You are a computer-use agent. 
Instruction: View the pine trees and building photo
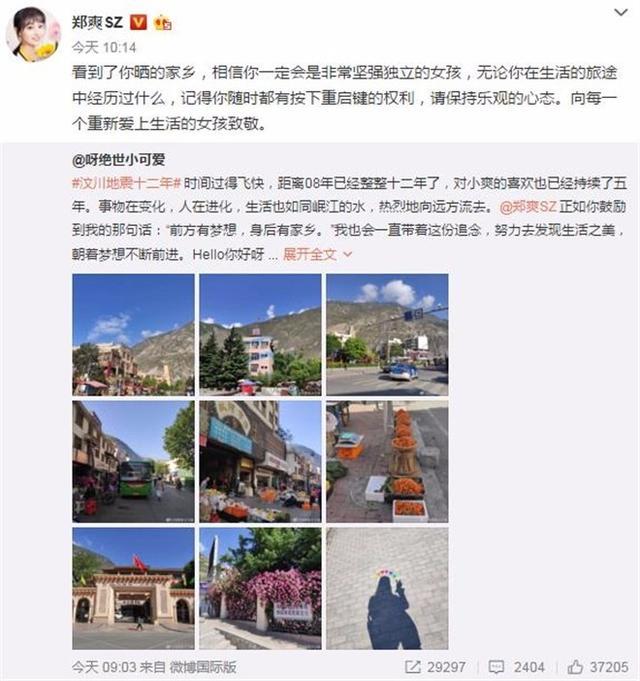pyautogui.click(x=260, y=334)
